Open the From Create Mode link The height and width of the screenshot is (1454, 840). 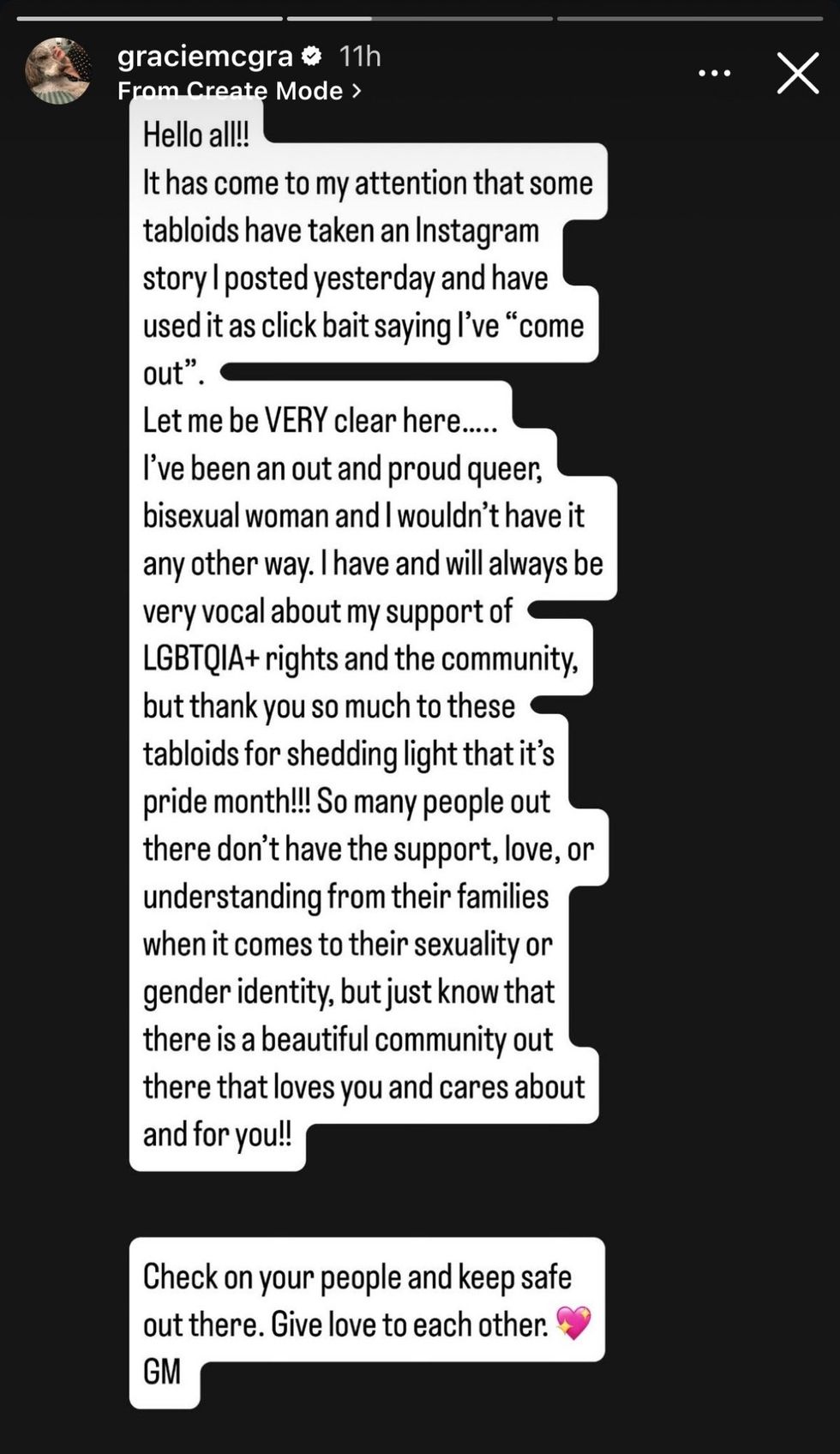click(x=238, y=91)
